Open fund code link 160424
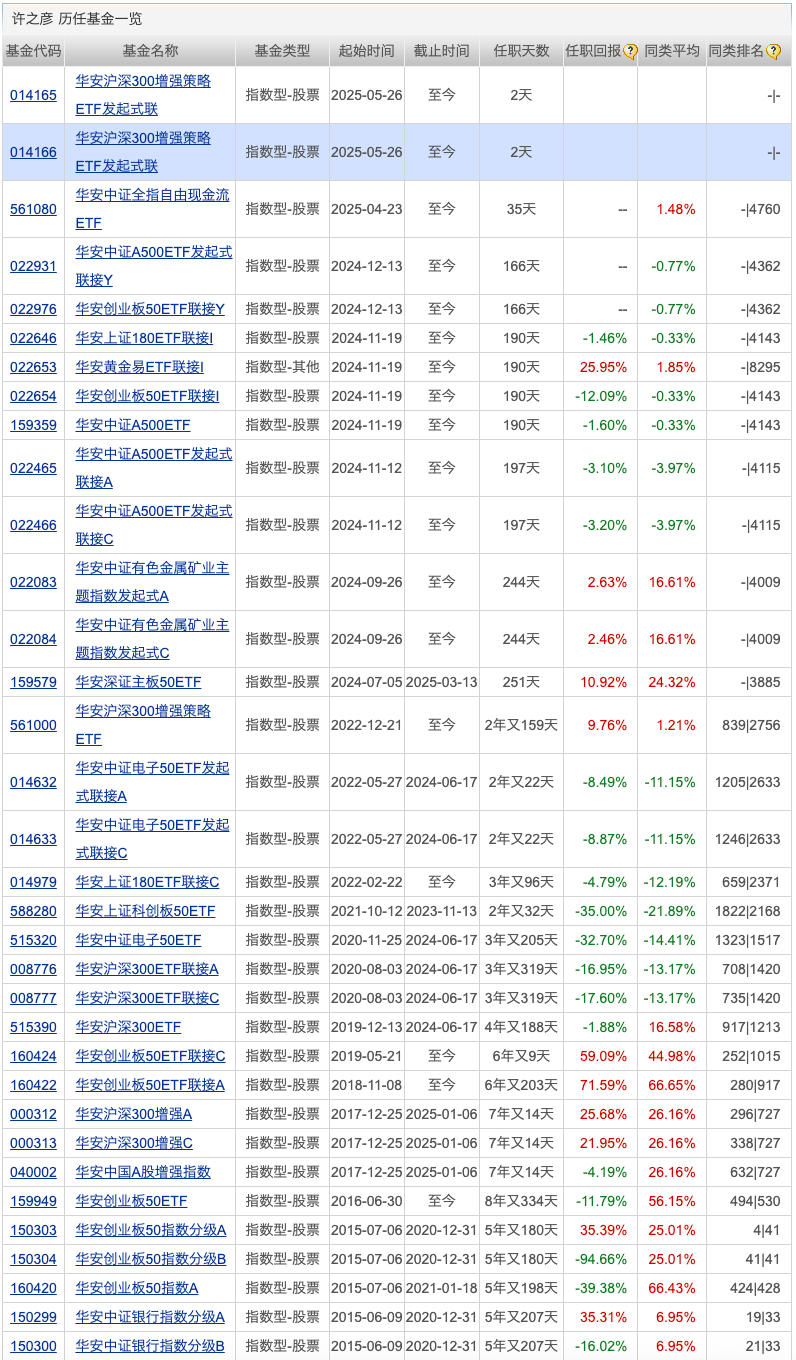Screen dimensions: 796x1360 tap(33, 1056)
